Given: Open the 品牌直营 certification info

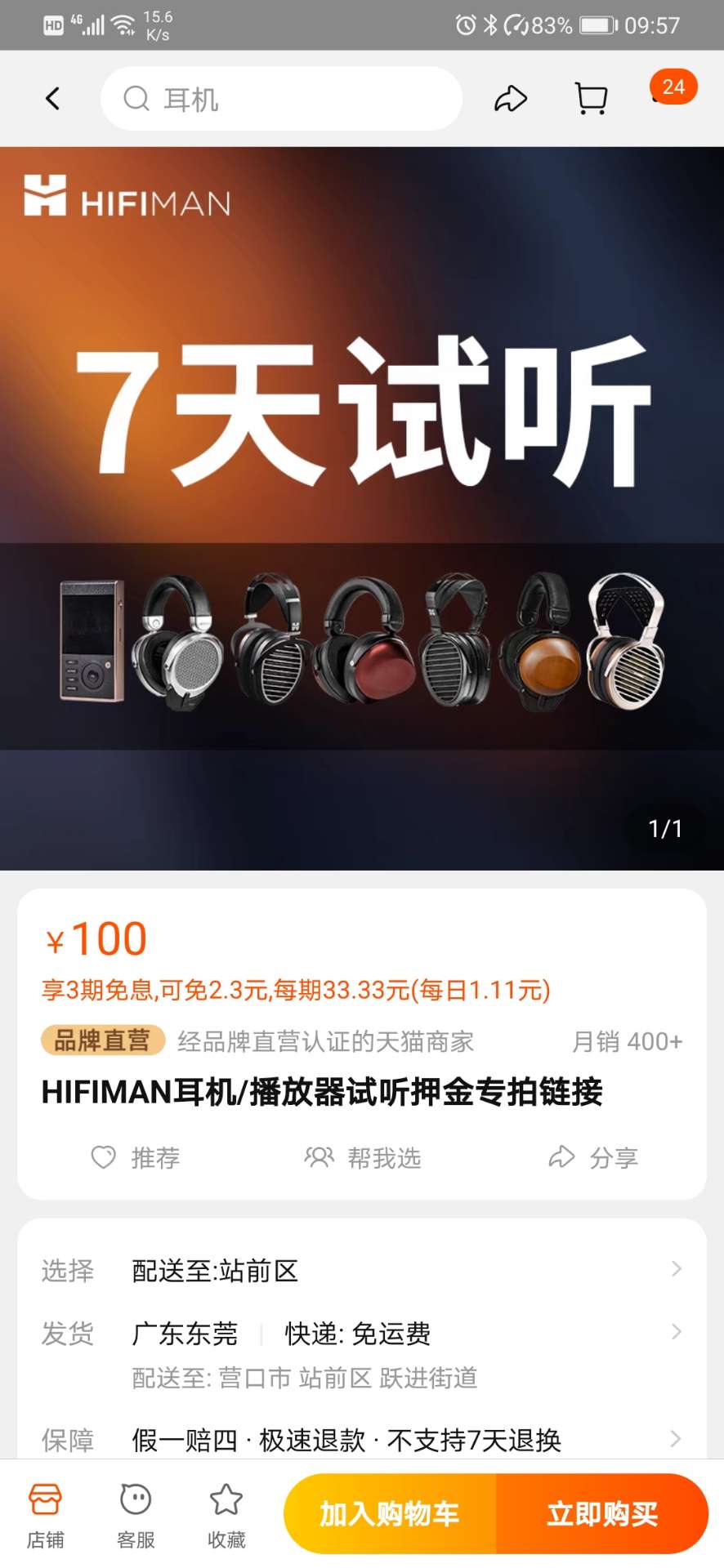Looking at the screenshot, I should point(104,1040).
